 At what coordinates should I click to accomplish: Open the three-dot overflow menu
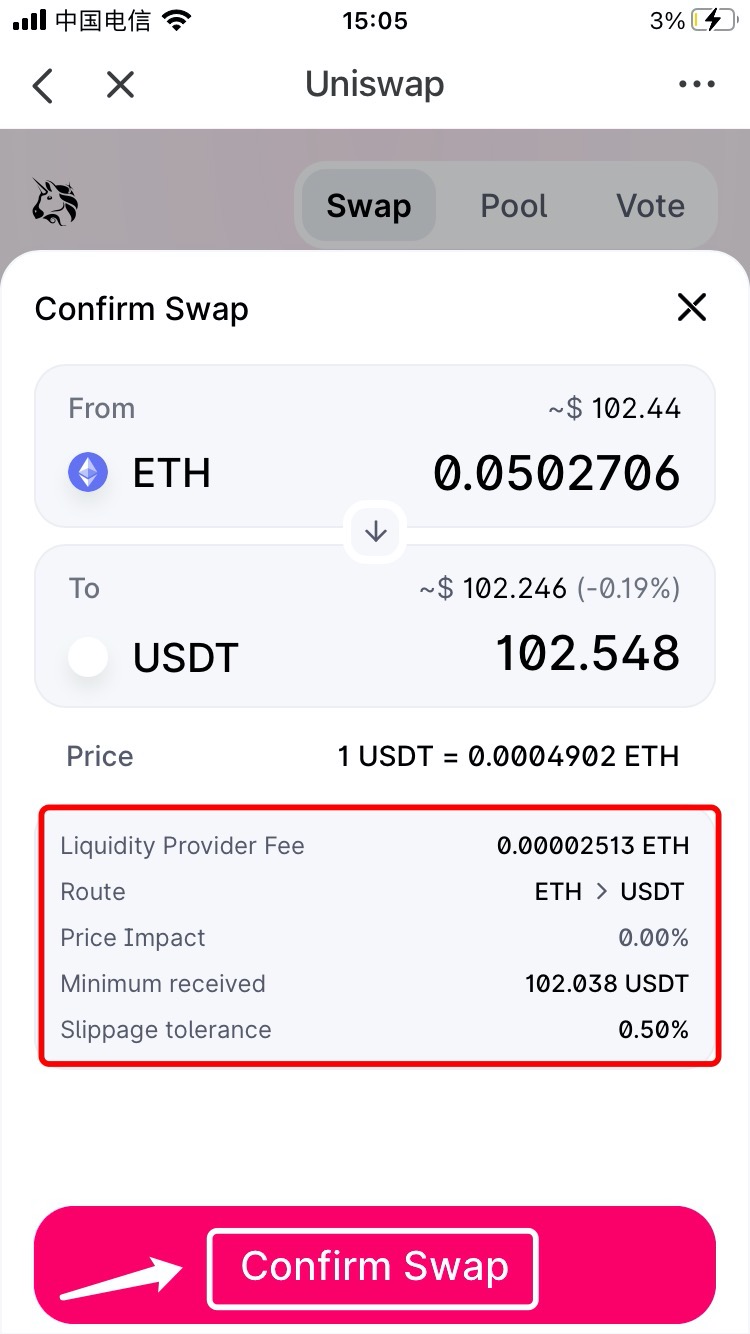696,85
